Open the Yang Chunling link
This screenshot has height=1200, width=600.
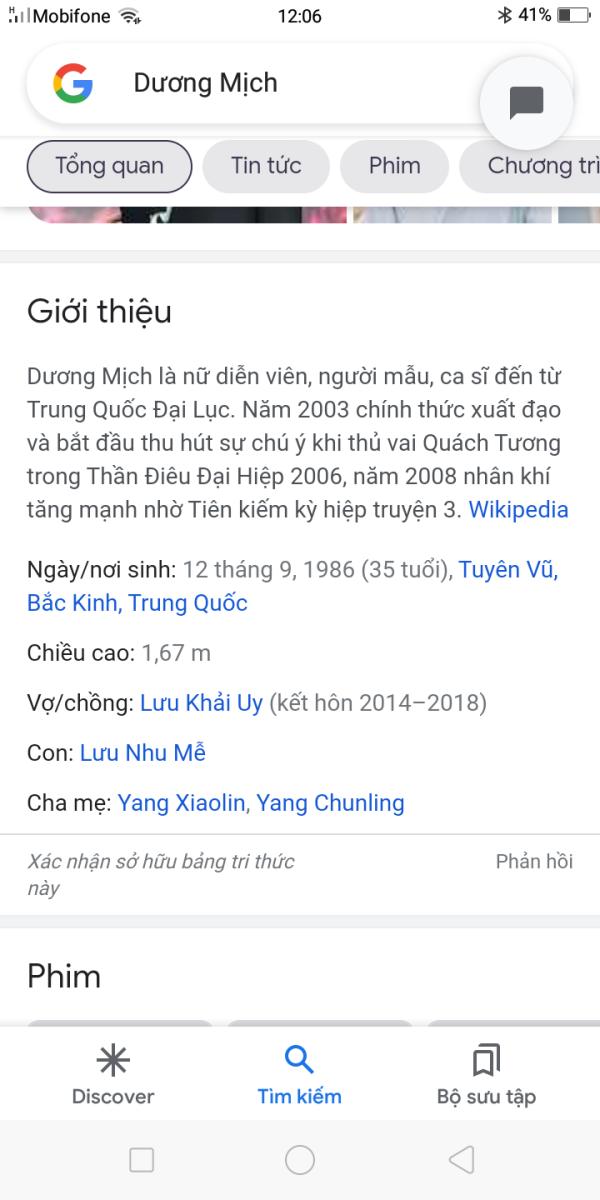pyautogui.click(x=331, y=803)
